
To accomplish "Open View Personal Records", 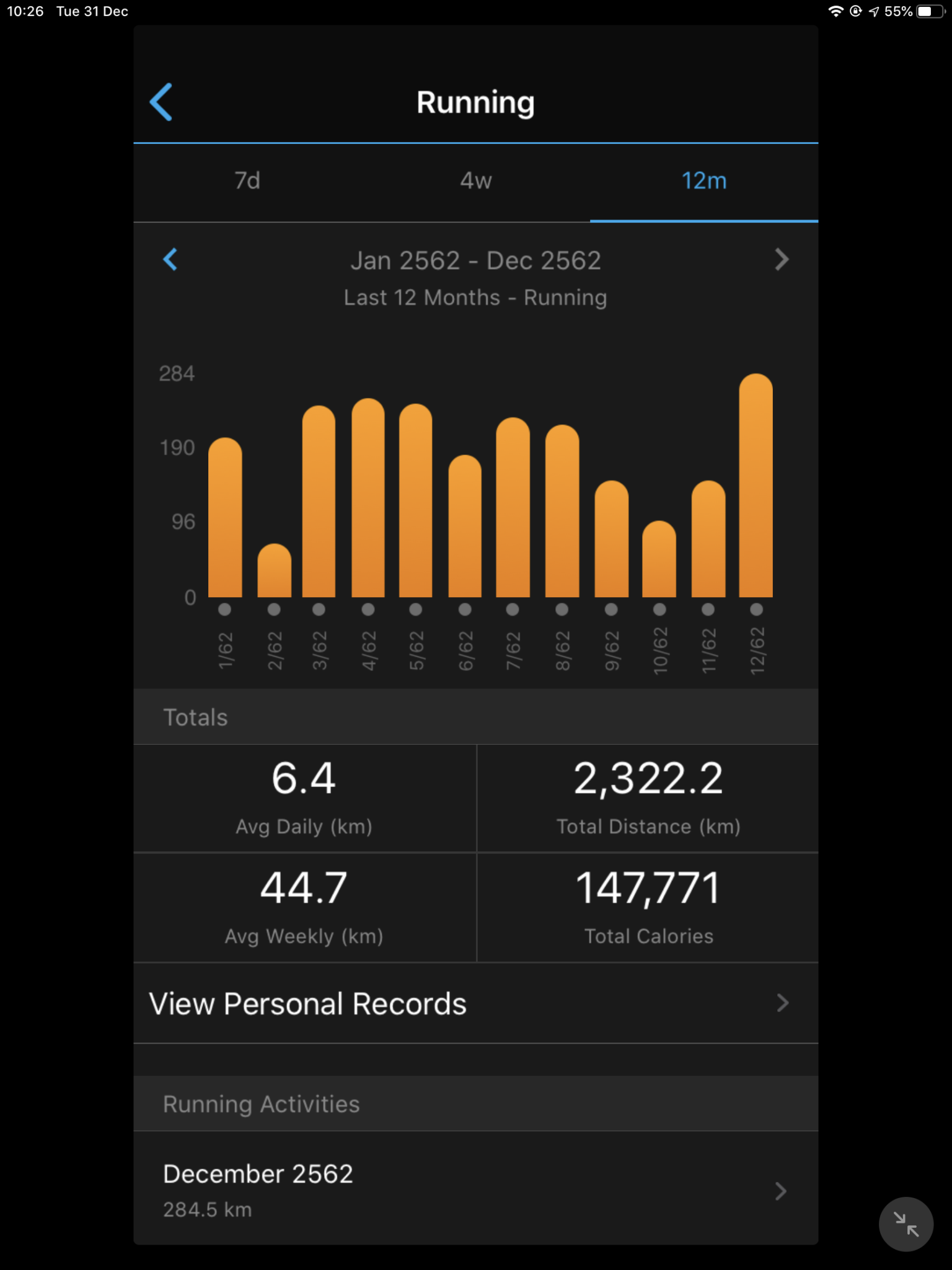I will (475, 1003).
